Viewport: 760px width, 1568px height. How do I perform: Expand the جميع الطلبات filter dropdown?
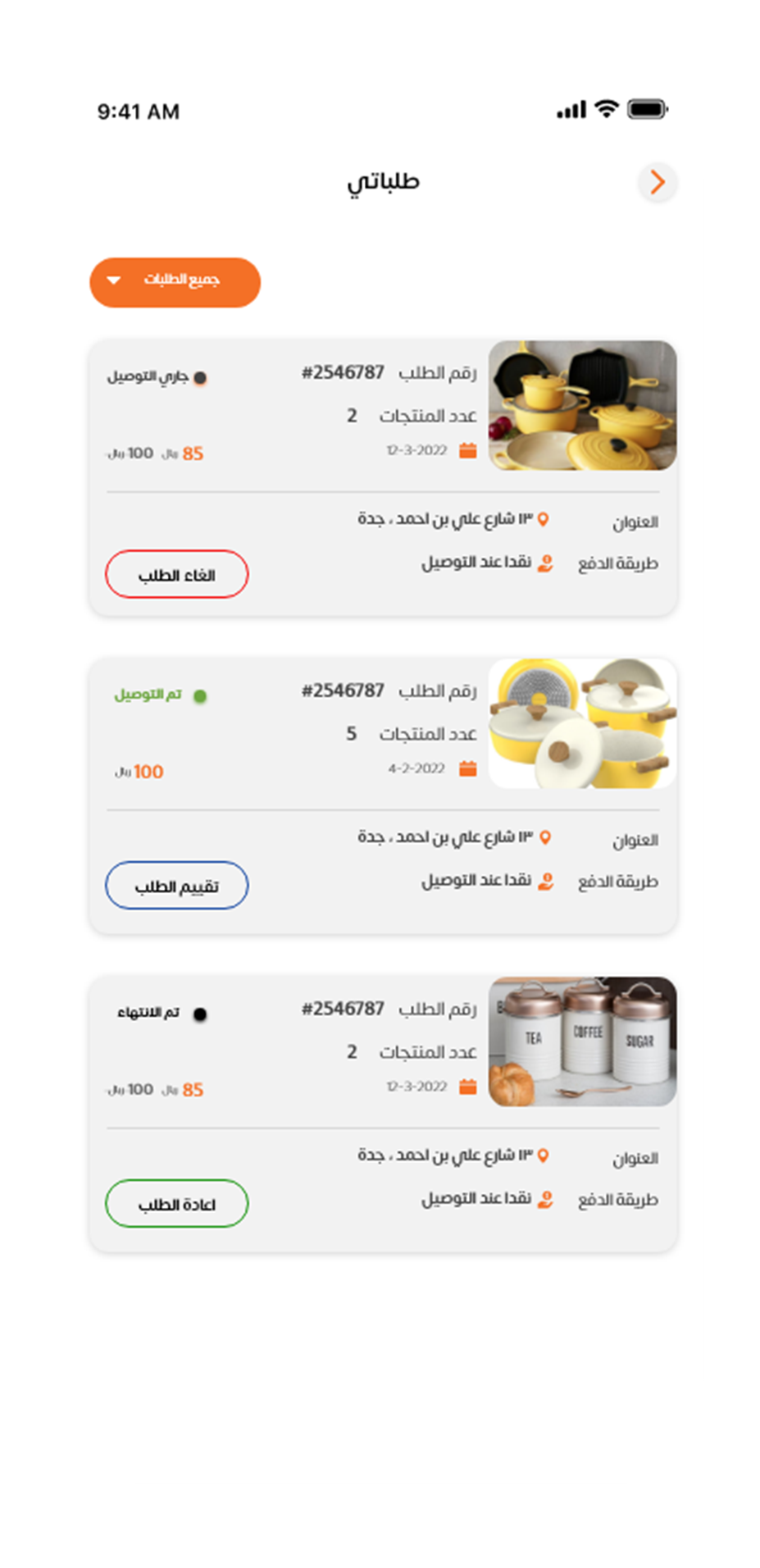(175, 282)
